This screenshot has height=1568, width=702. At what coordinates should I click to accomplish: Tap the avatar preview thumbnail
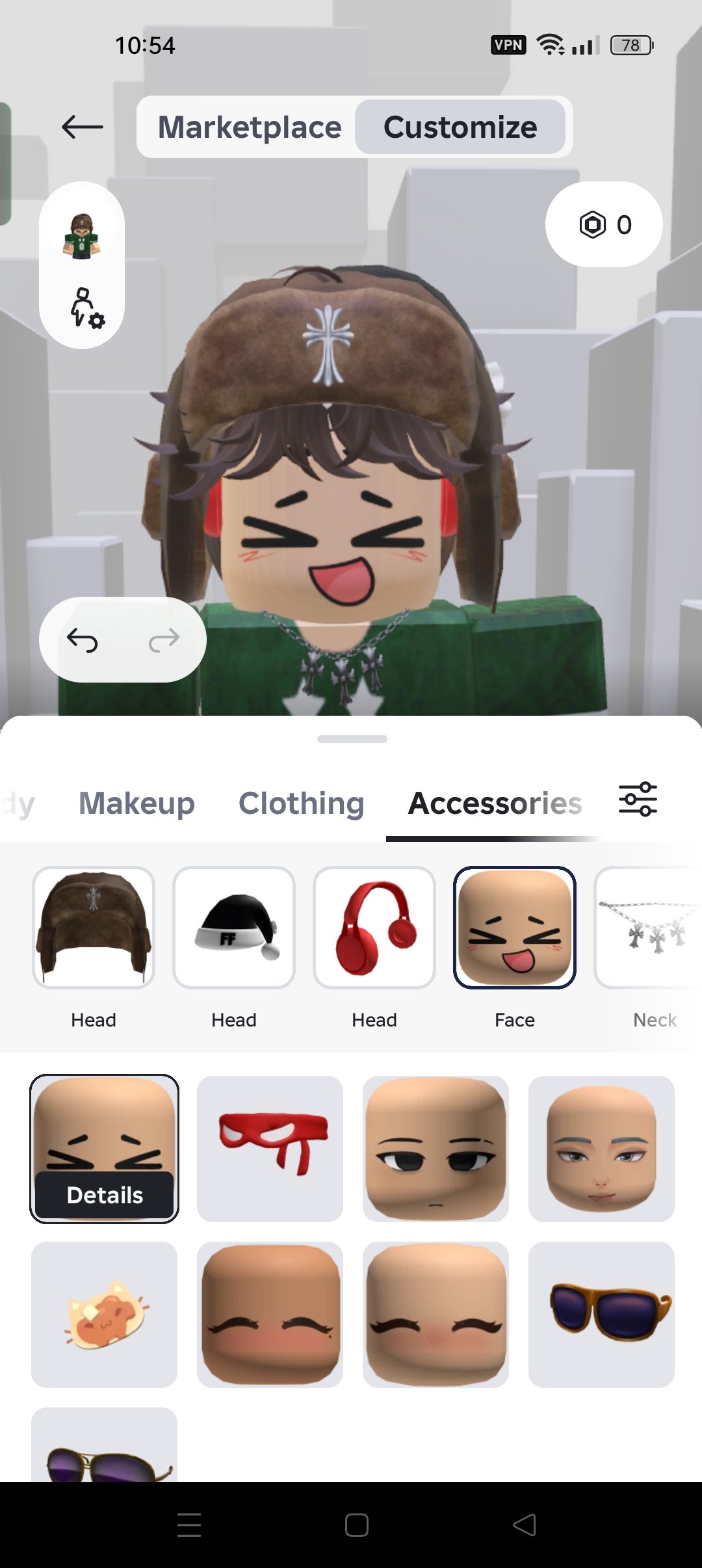(x=82, y=236)
